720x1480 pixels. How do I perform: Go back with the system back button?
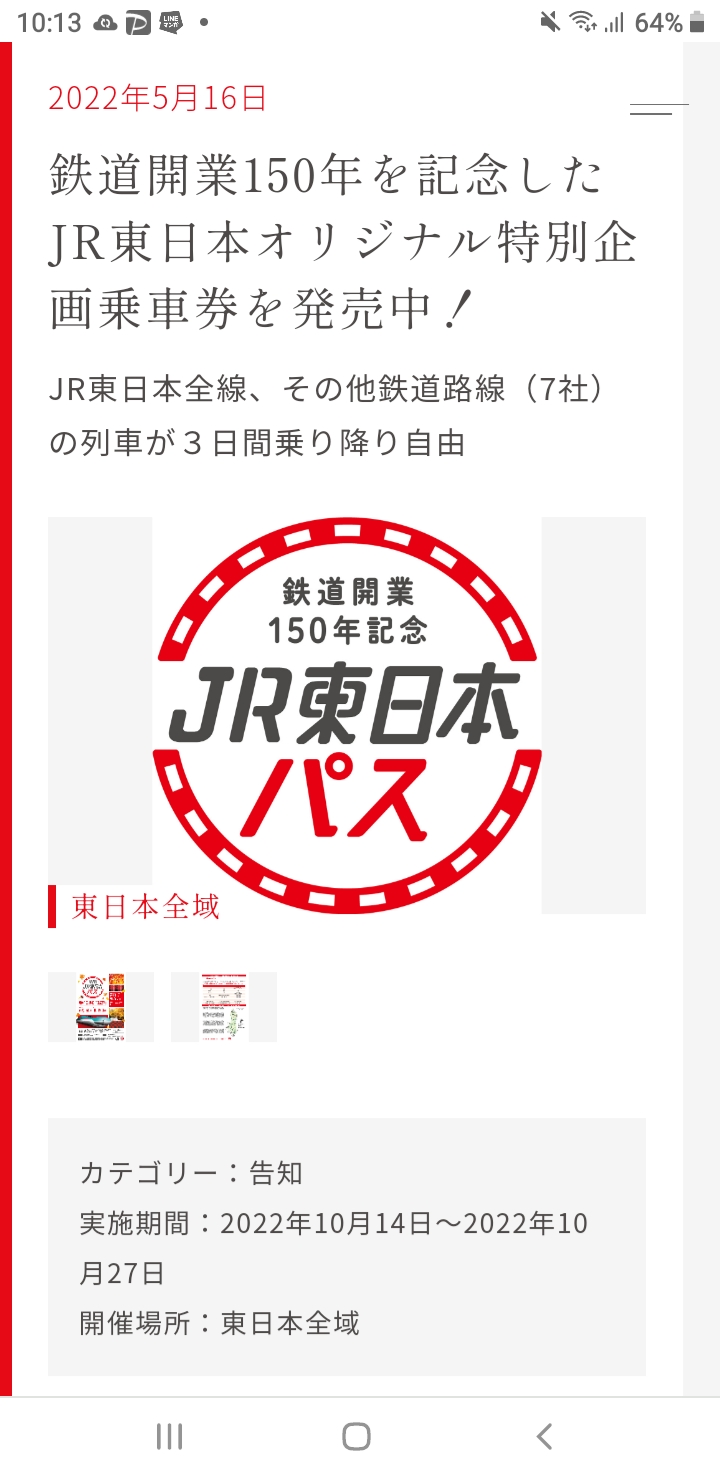coord(544,1437)
